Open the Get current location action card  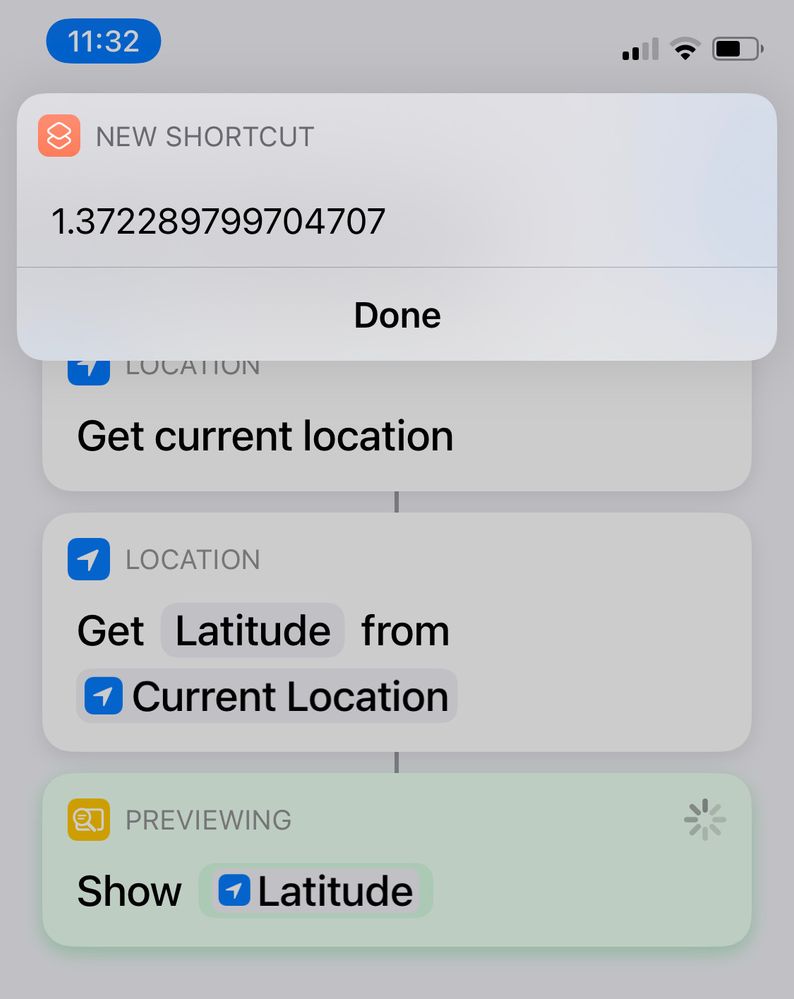click(x=396, y=438)
